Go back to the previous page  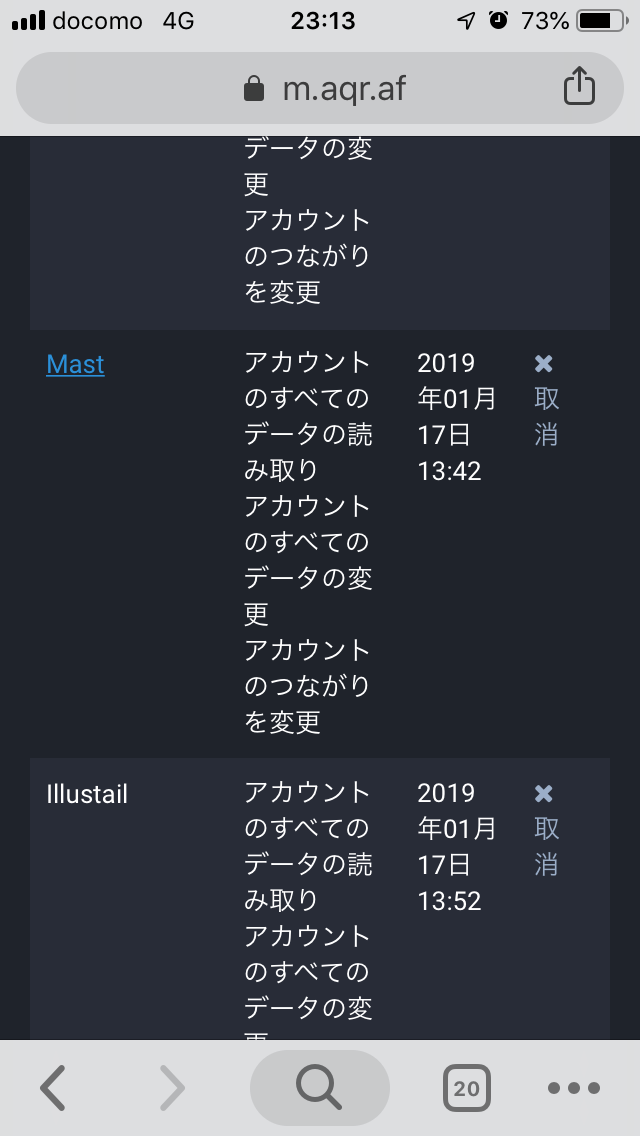(x=53, y=1087)
